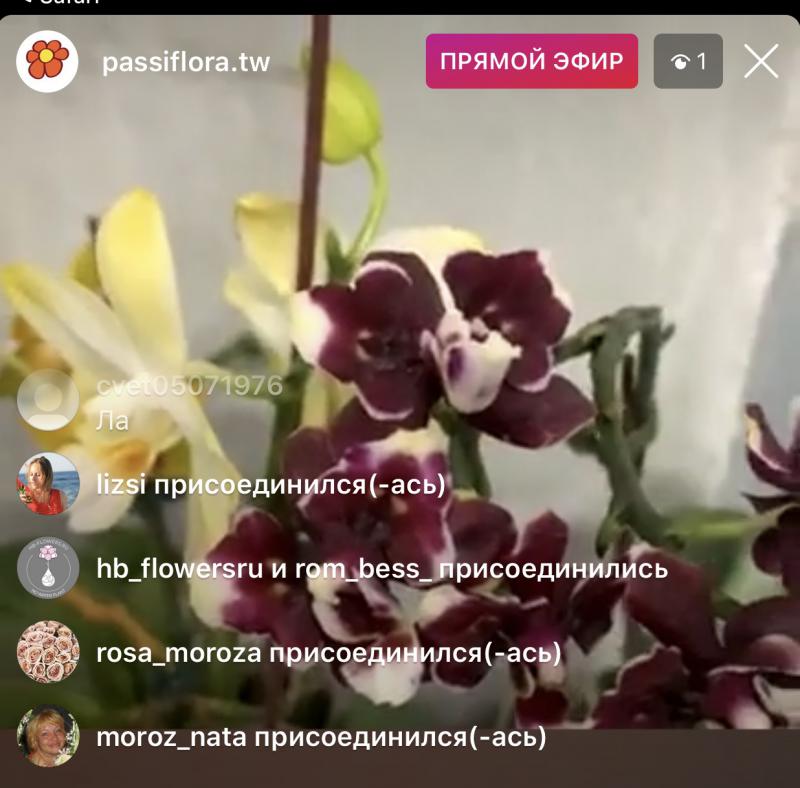Screen dimensions: 800x788
Task: Close the live broadcast
Action: [x=761, y=62]
